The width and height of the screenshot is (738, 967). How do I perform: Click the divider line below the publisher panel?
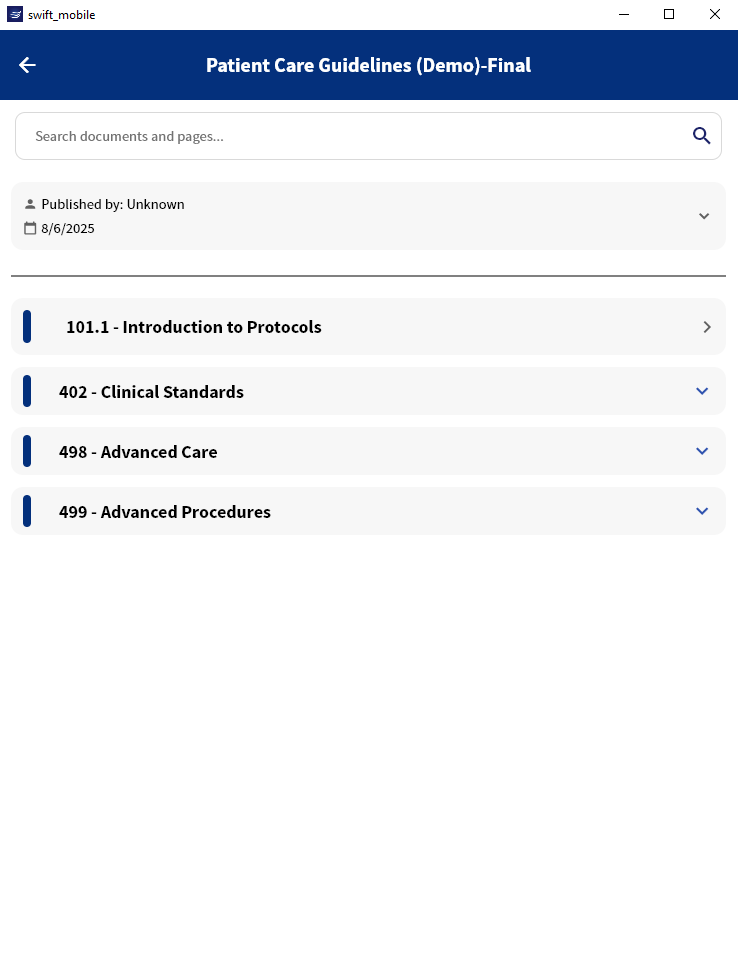[x=368, y=270]
